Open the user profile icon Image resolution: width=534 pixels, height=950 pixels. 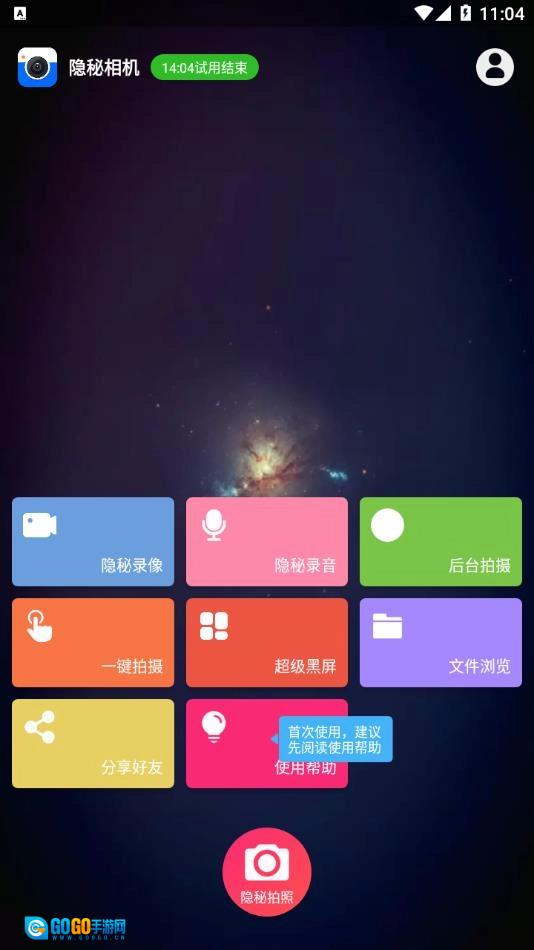coord(495,67)
